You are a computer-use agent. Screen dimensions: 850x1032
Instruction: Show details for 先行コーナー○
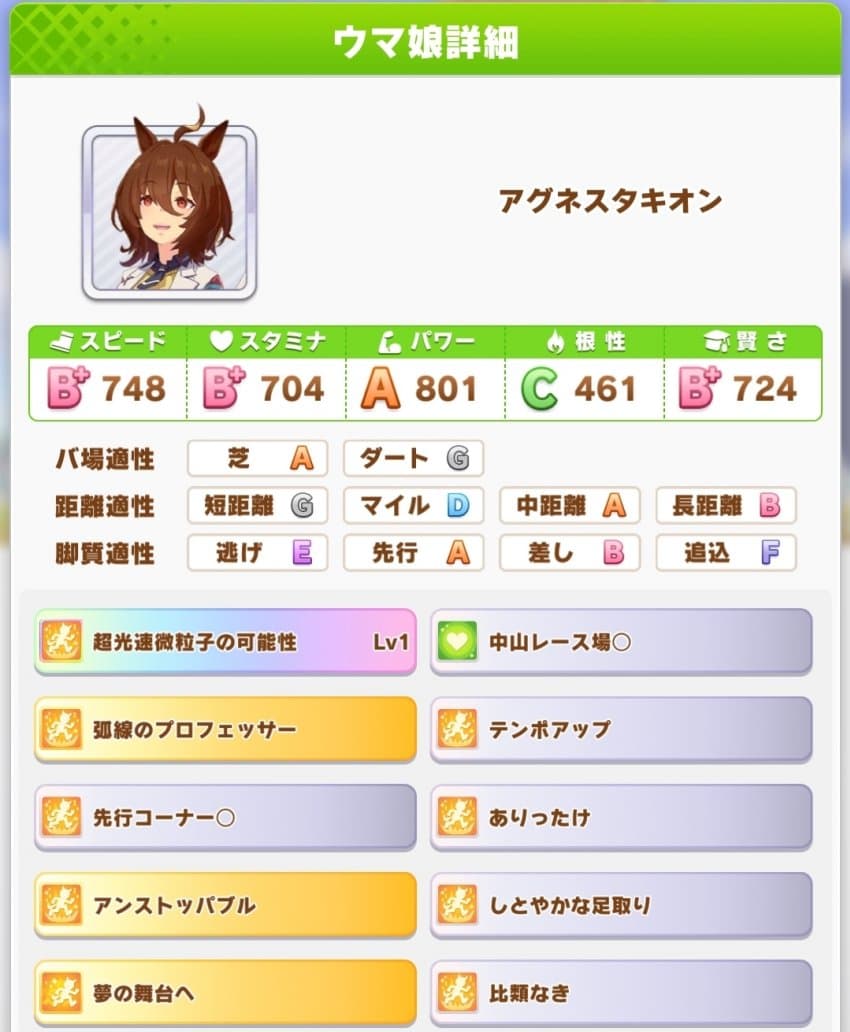click(x=225, y=817)
